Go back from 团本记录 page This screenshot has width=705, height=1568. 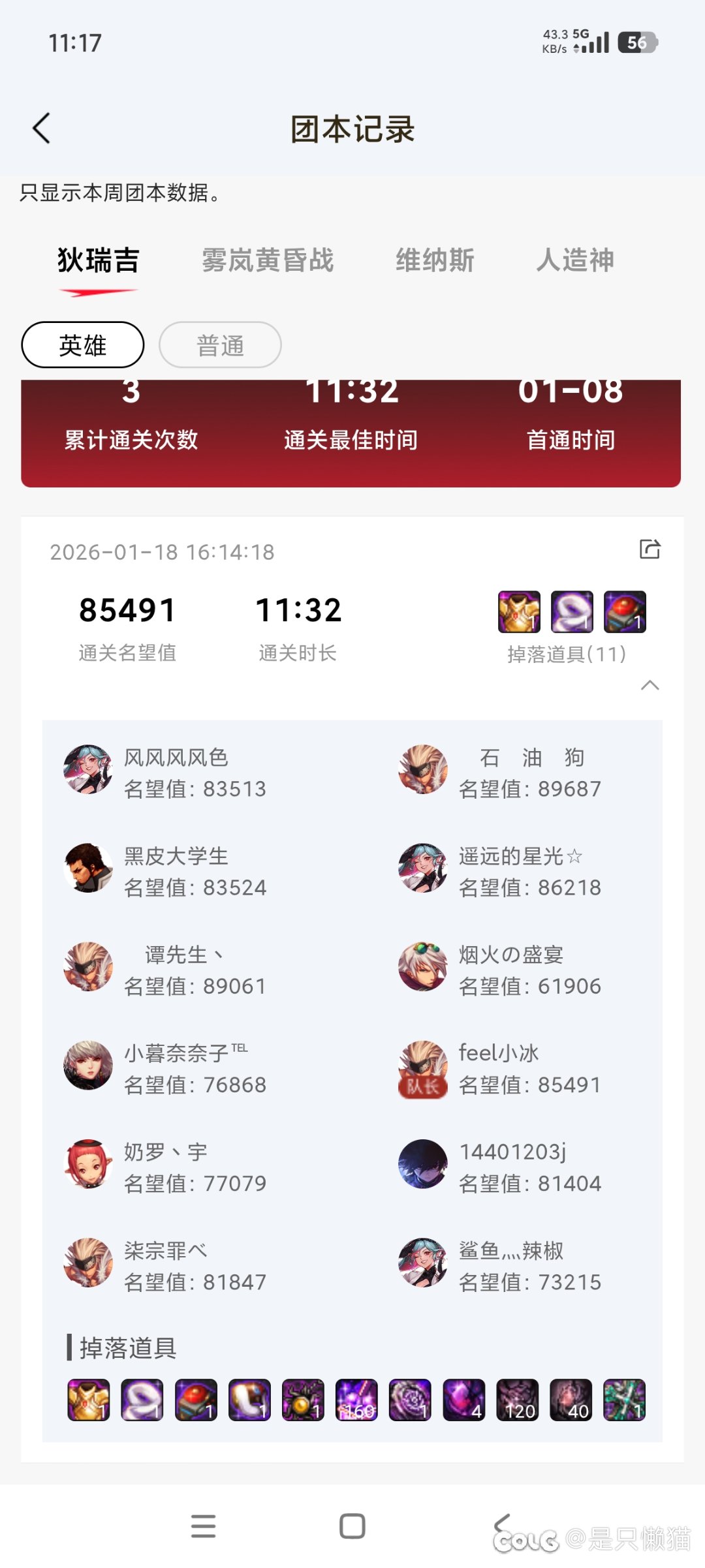point(42,129)
